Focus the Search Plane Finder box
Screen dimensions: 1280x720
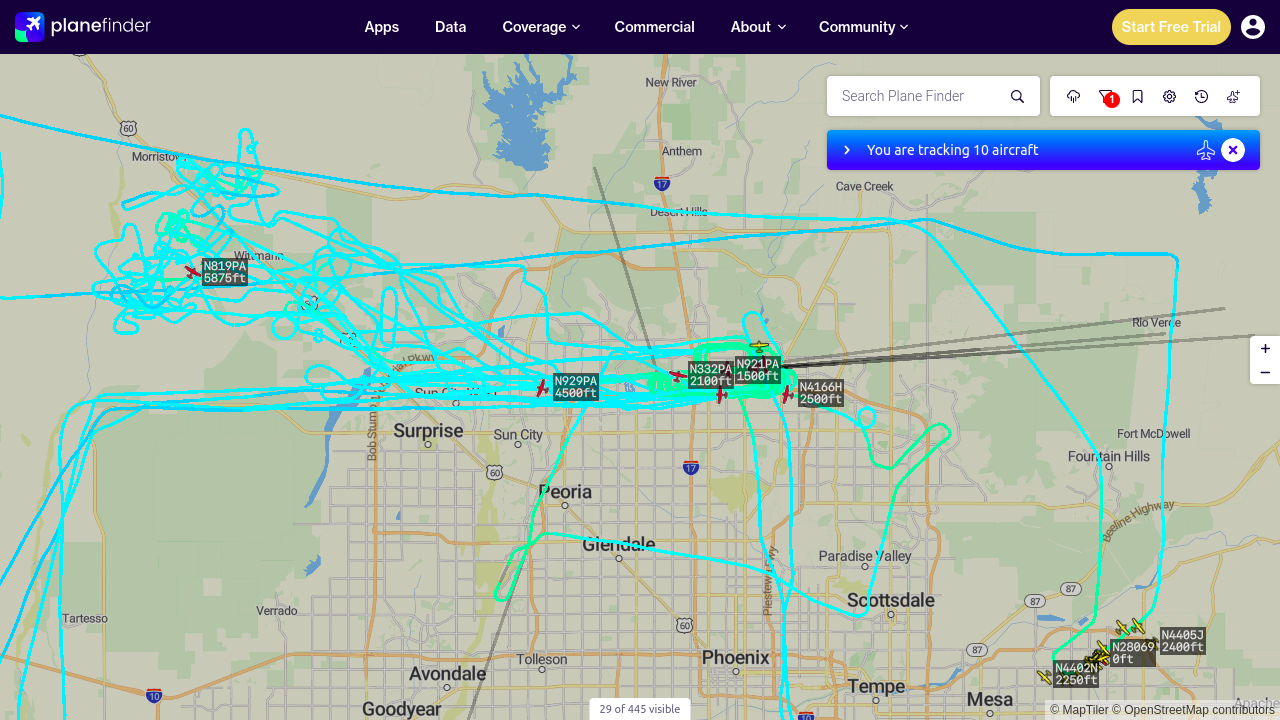(x=919, y=96)
